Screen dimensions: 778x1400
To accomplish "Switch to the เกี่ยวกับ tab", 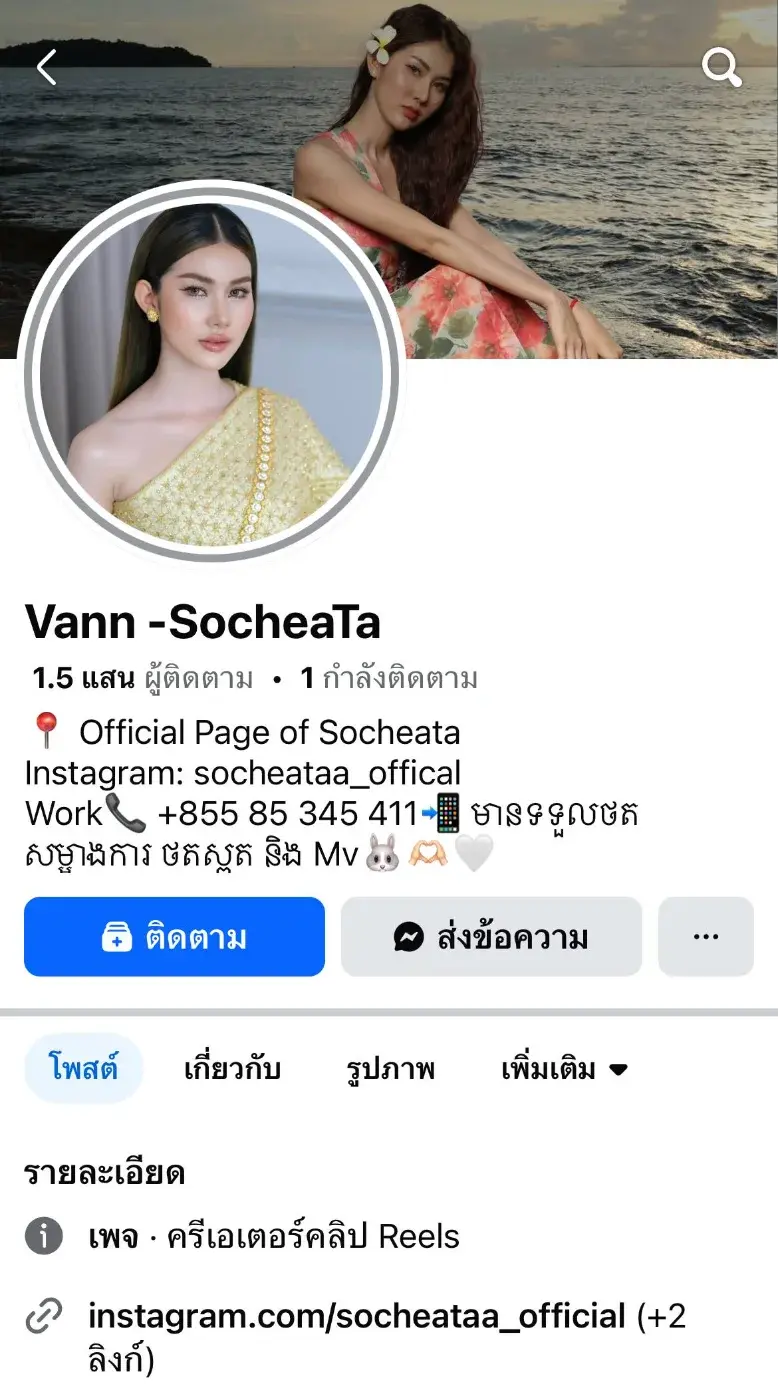I will click(232, 1069).
